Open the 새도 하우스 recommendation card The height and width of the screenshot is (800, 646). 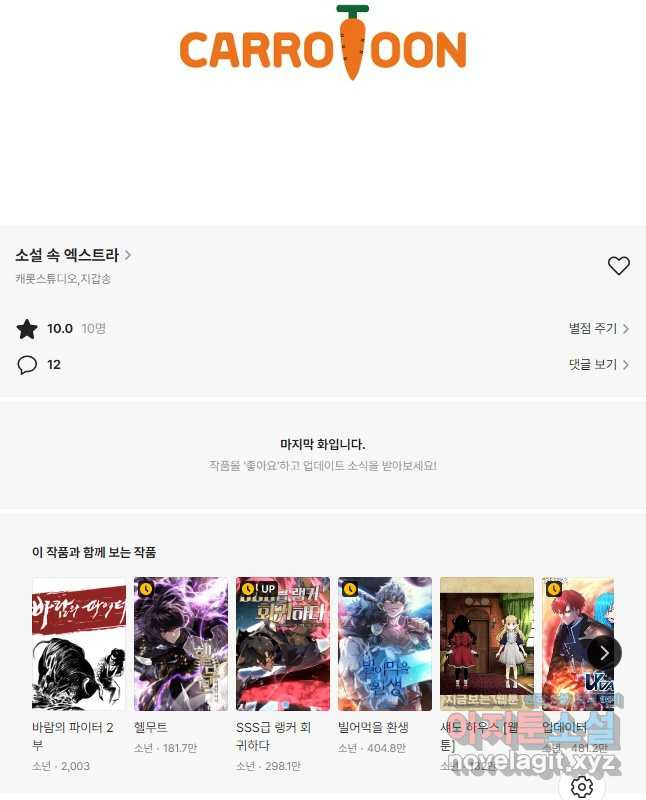(x=487, y=644)
